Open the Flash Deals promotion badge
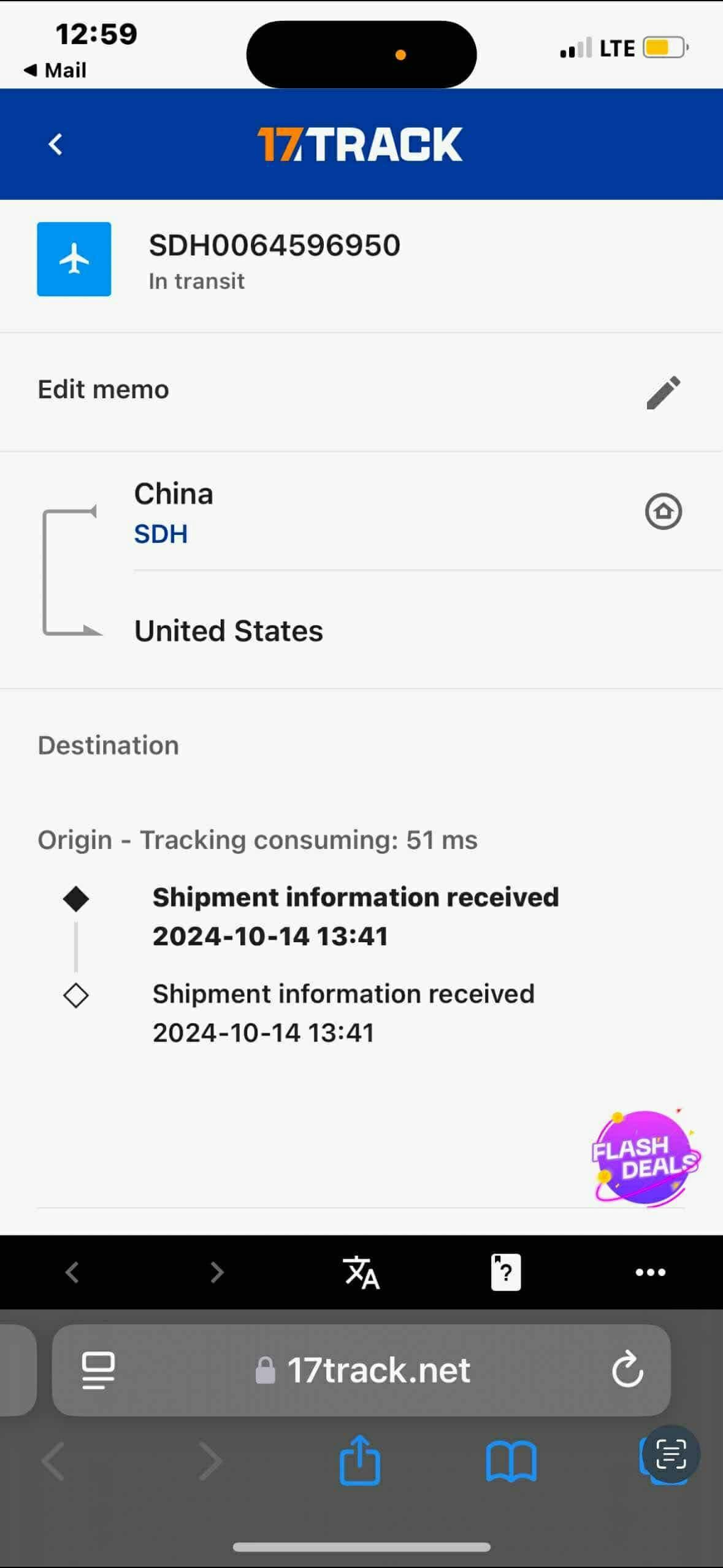The image size is (723, 1568). click(645, 1157)
